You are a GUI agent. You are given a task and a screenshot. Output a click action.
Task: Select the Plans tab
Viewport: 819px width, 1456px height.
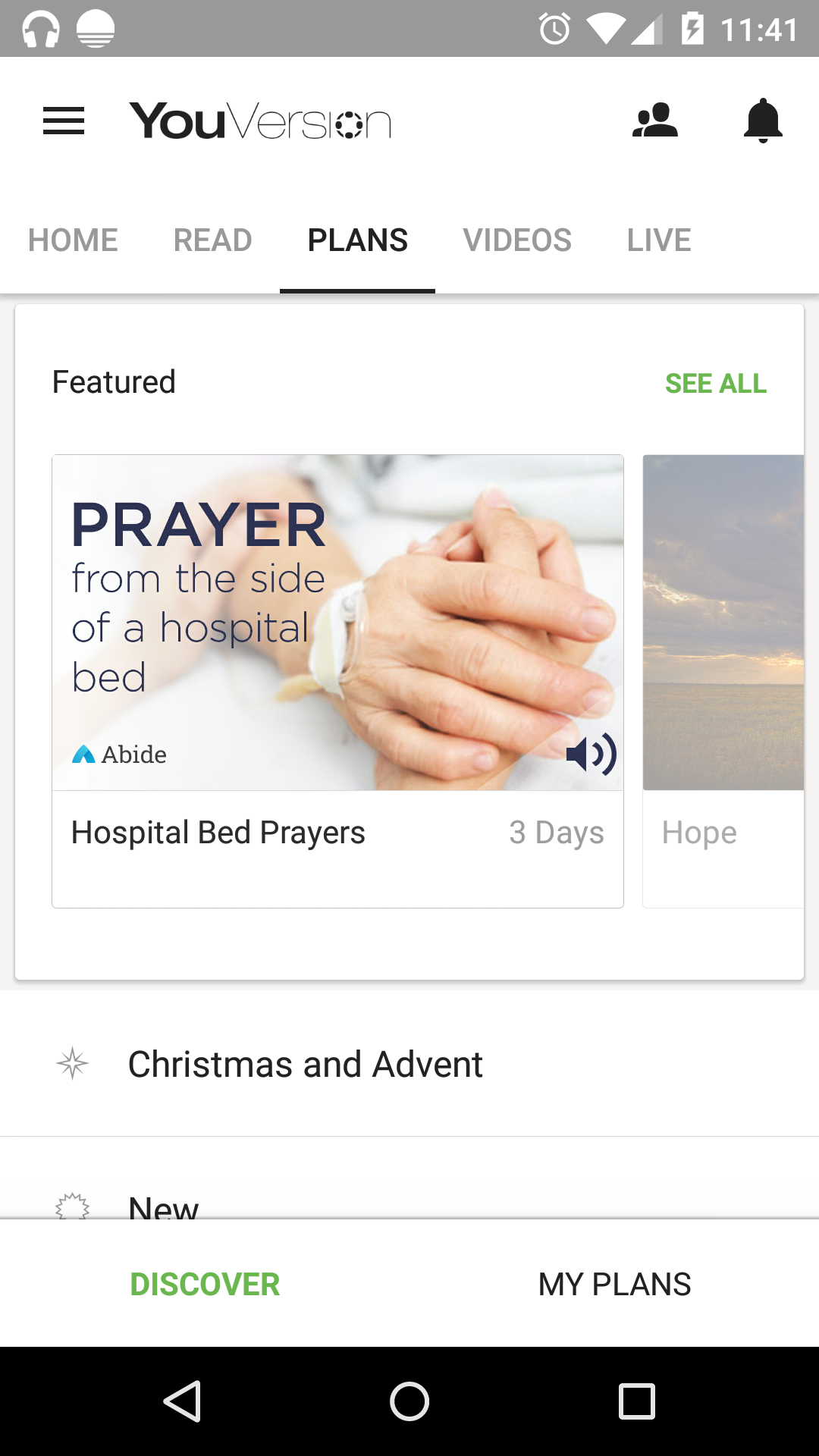(x=357, y=240)
